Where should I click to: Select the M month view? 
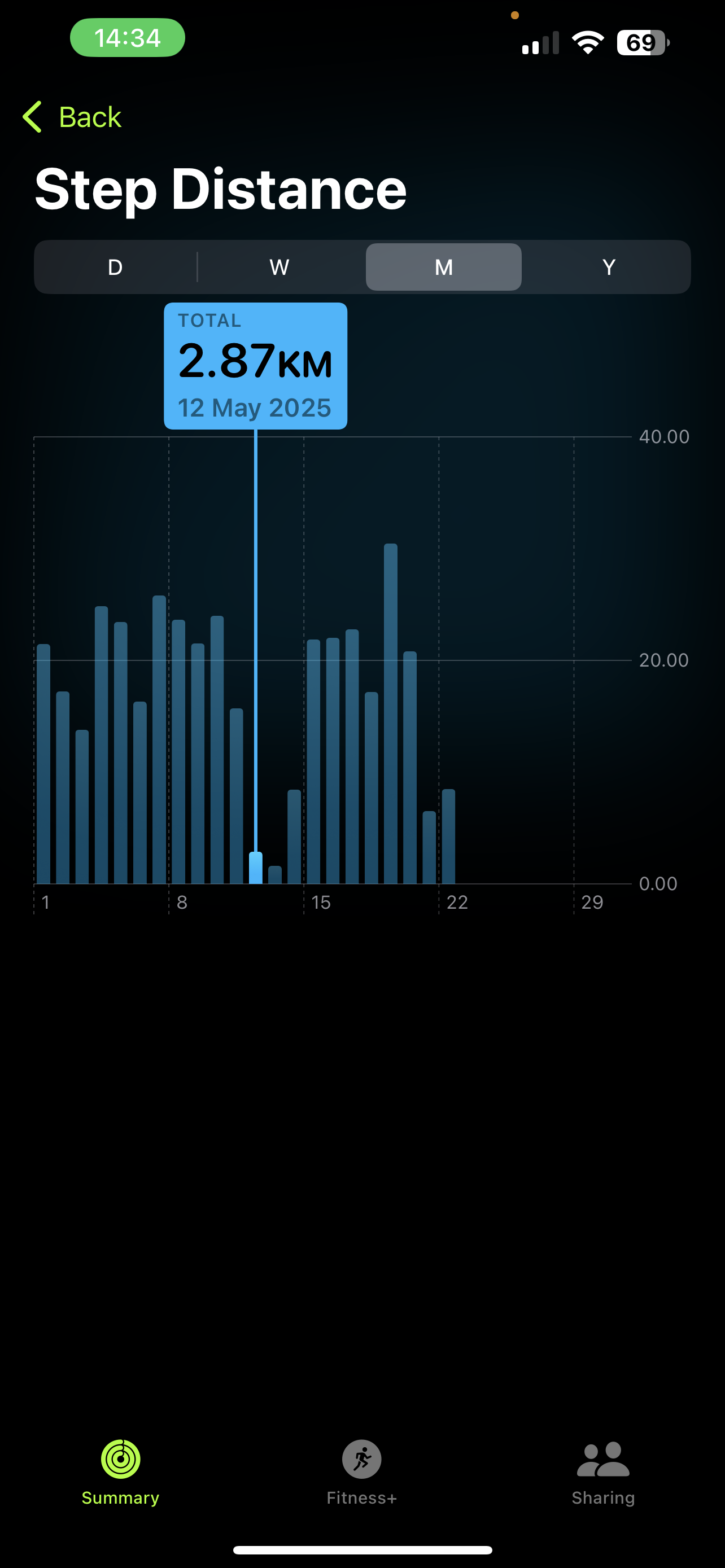[x=444, y=267]
